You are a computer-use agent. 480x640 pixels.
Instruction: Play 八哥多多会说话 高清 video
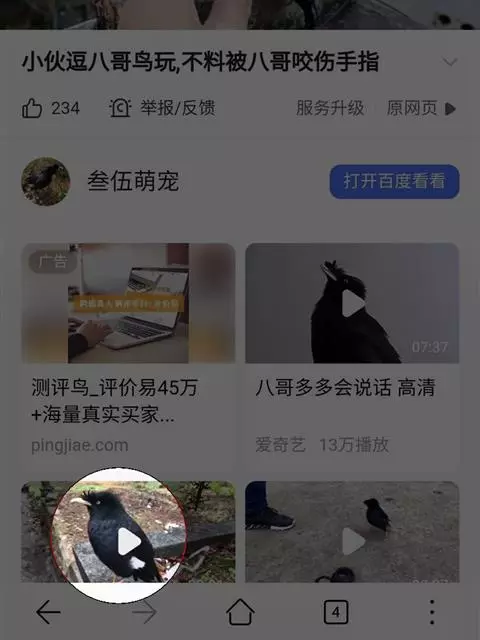point(352,352)
